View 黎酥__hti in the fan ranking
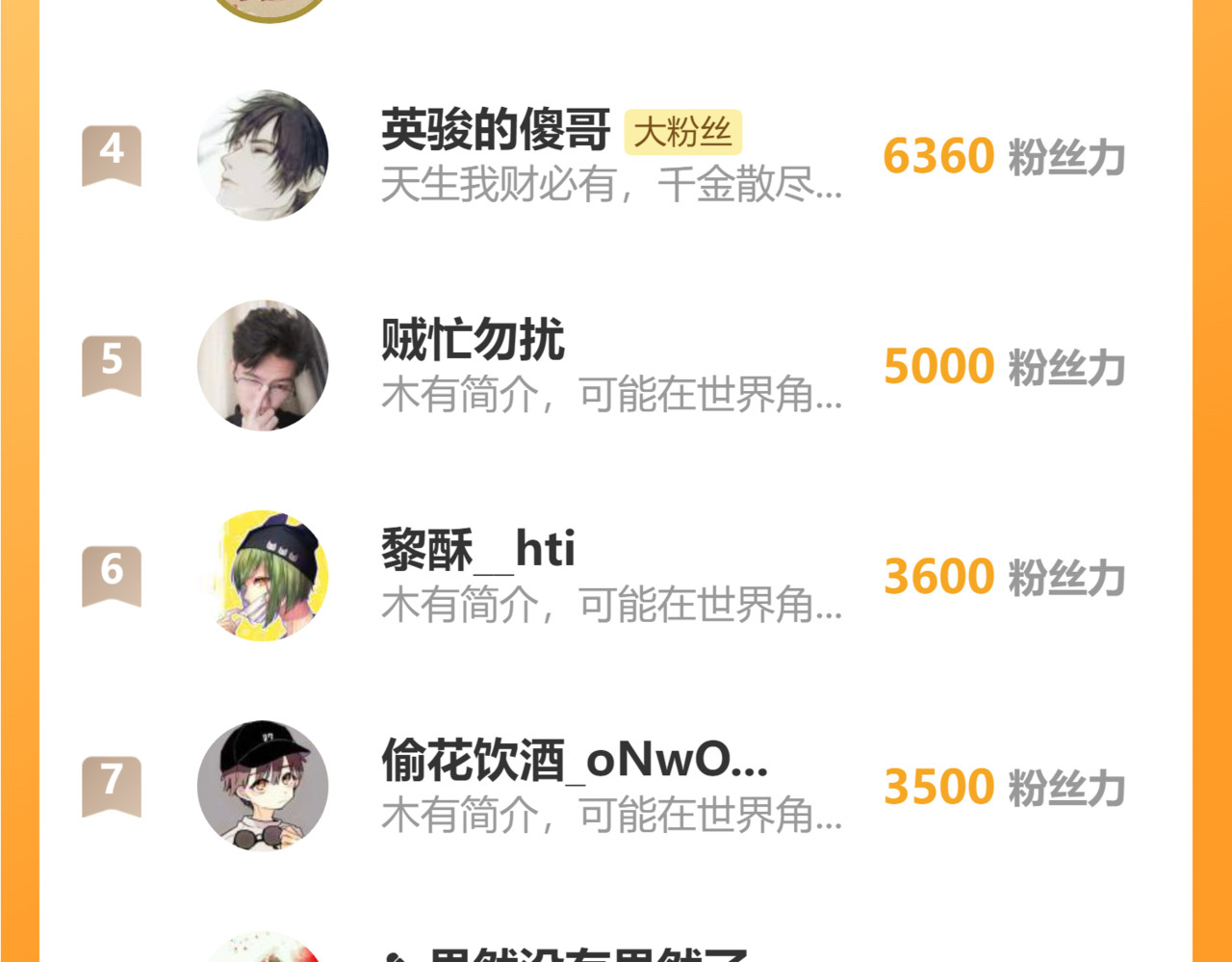1232x962 pixels. [478, 551]
